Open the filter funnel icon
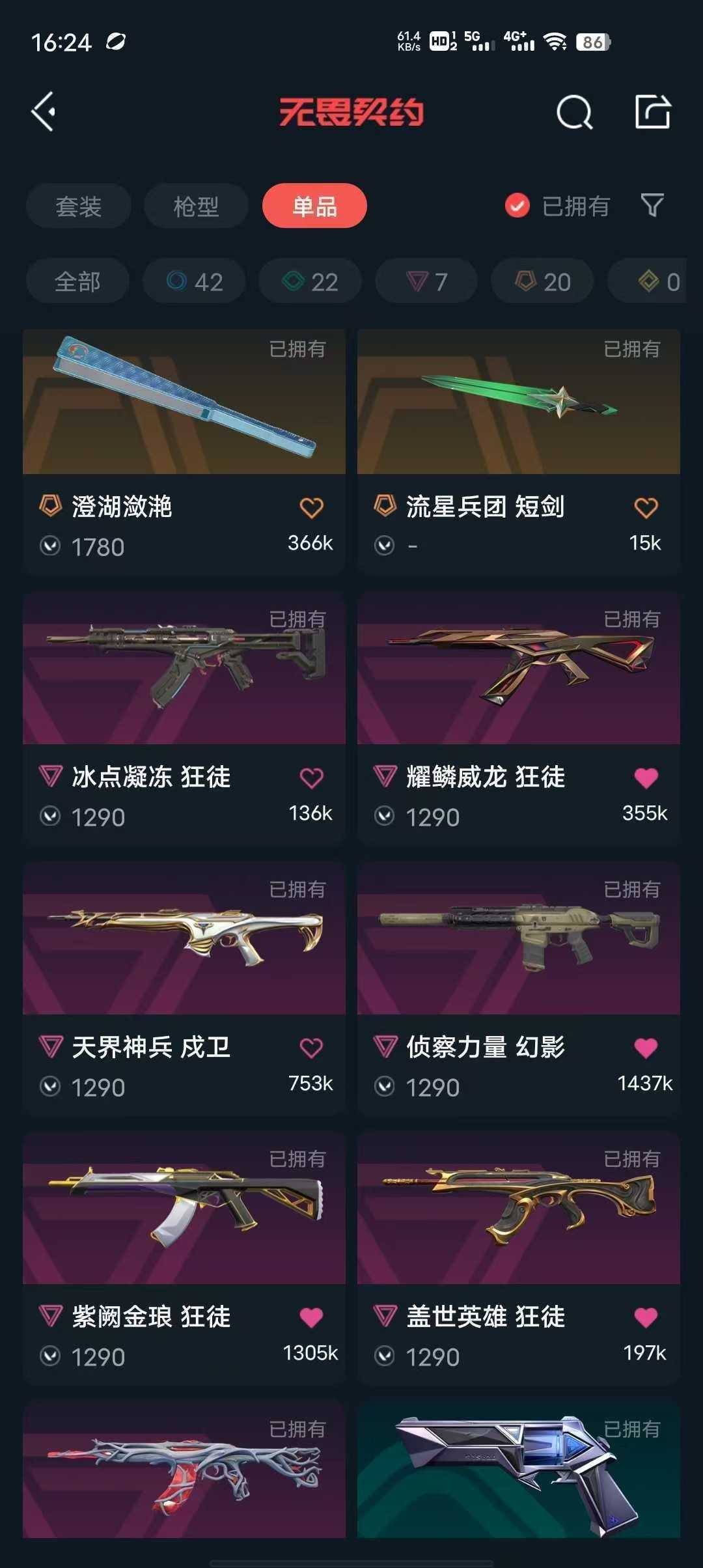The height and width of the screenshot is (1568, 703). (652, 206)
